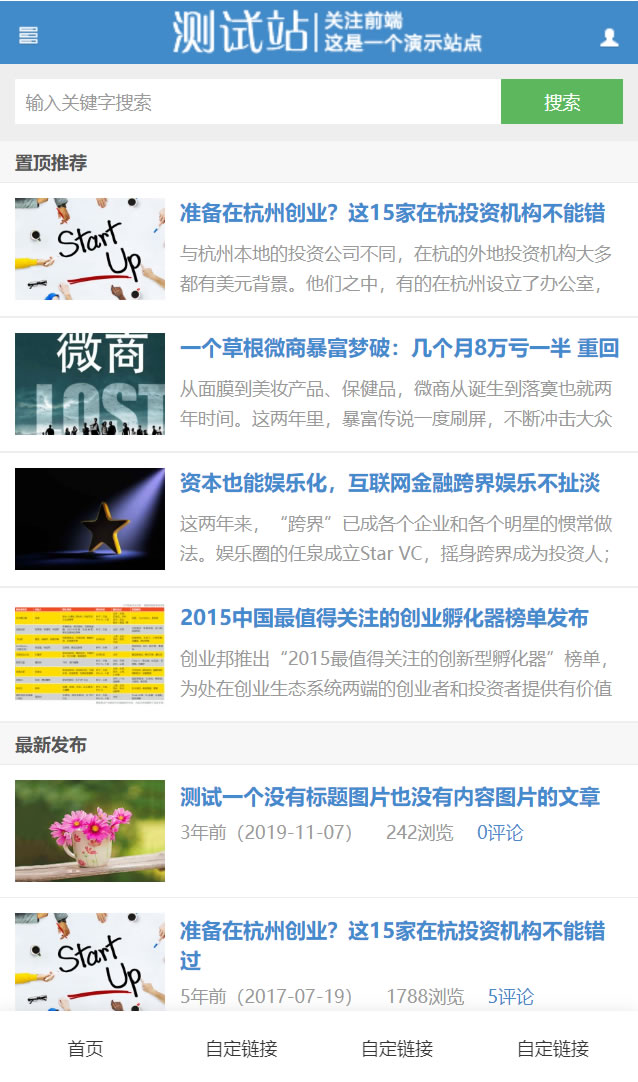Screen dimensions: 638x1082
Task: Tap the star spotlight thumbnail
Action: point(90,519)
